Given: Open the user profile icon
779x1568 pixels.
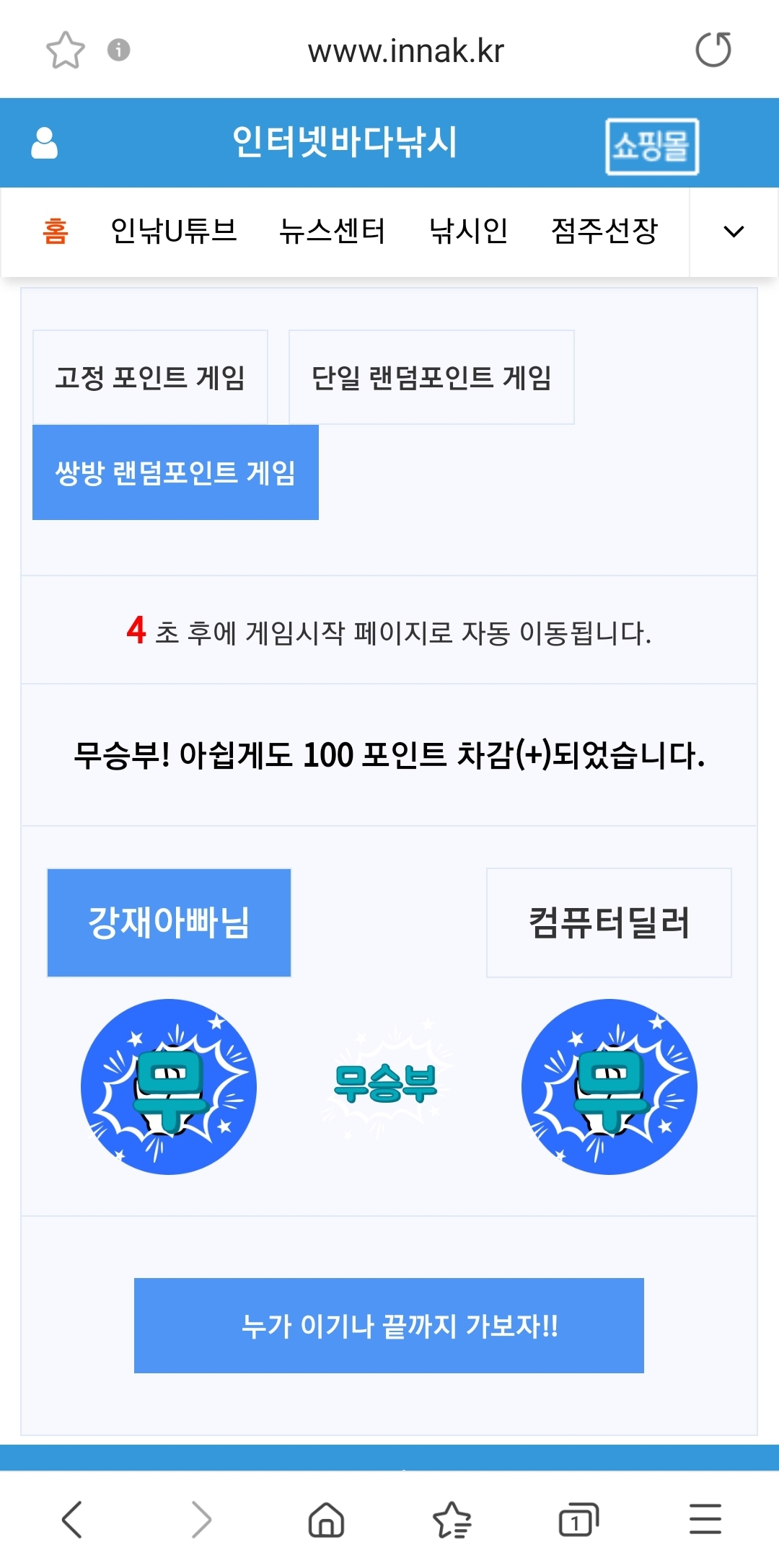Looking at the screenshot, I should pos(44,143).
